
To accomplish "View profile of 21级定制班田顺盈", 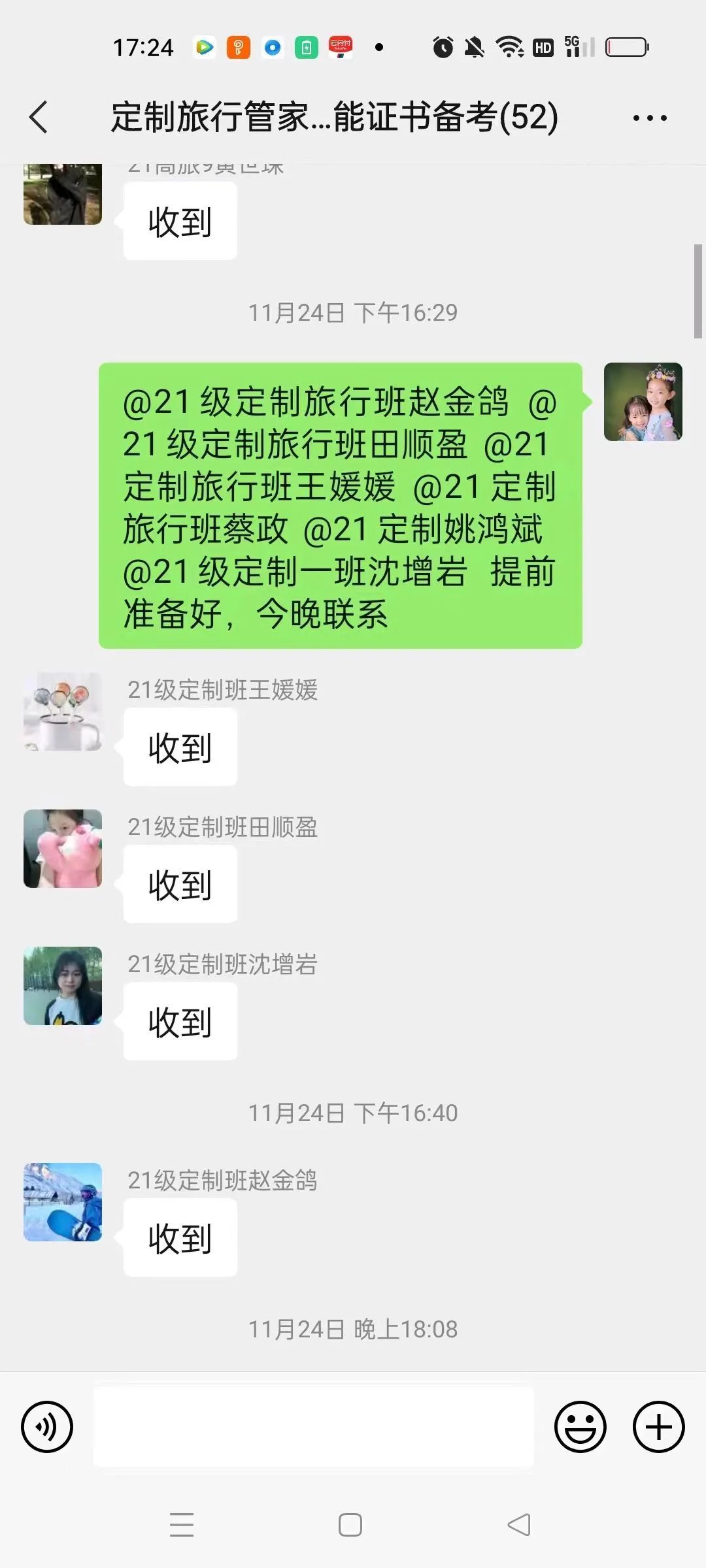I will (63, 849).
